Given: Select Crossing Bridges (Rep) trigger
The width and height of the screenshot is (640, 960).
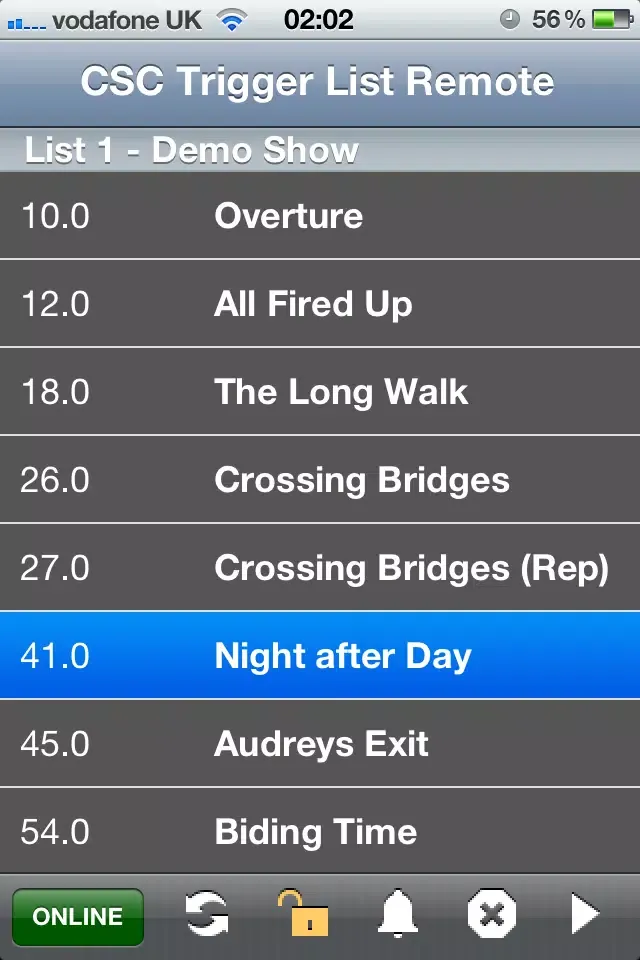Looking at the screenshot, I should coord(320,568).
